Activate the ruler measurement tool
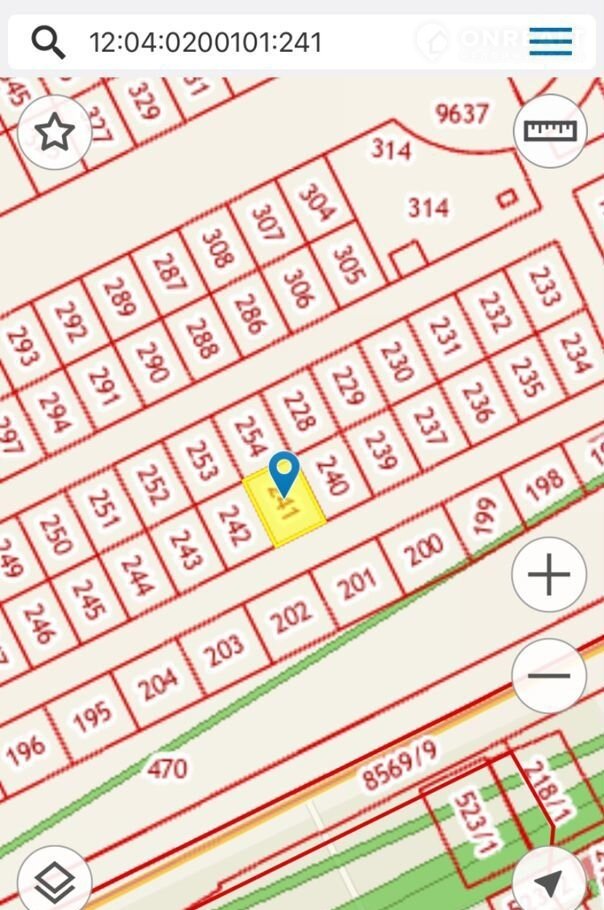Image resolution: width=604 pixels, height=910 pixels. click(550, 130)
